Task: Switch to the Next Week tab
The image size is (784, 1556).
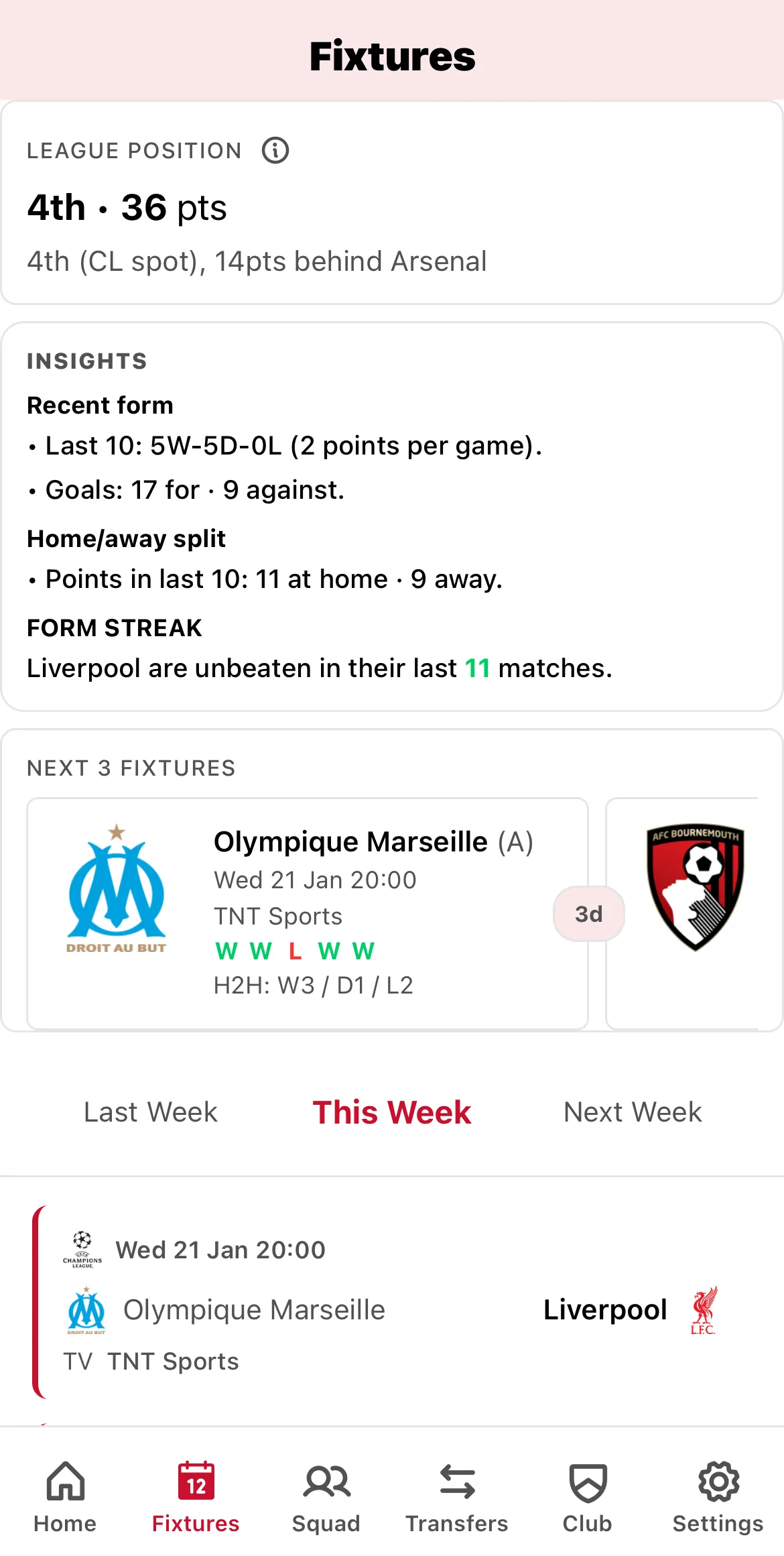Action: tap(632, 1112)
